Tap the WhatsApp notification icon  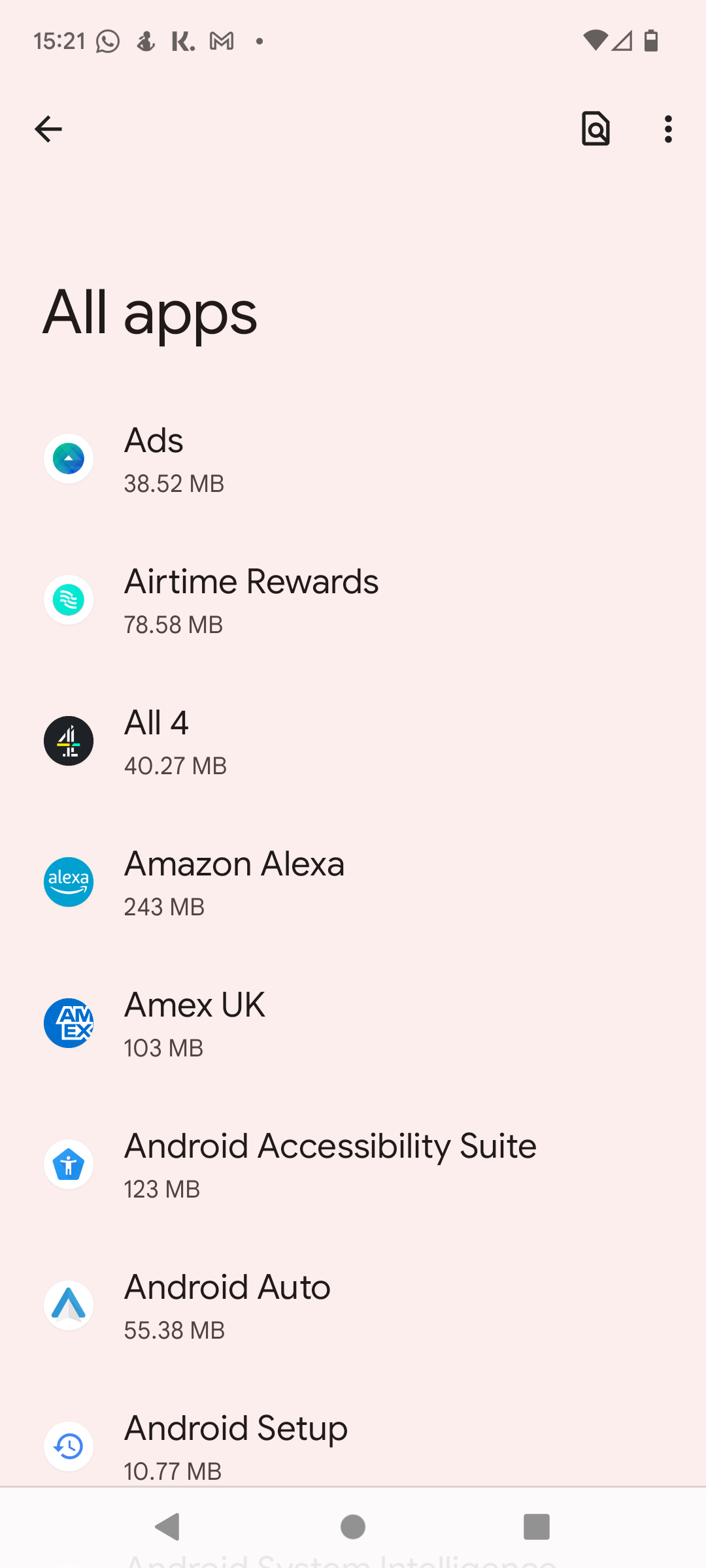107,41
